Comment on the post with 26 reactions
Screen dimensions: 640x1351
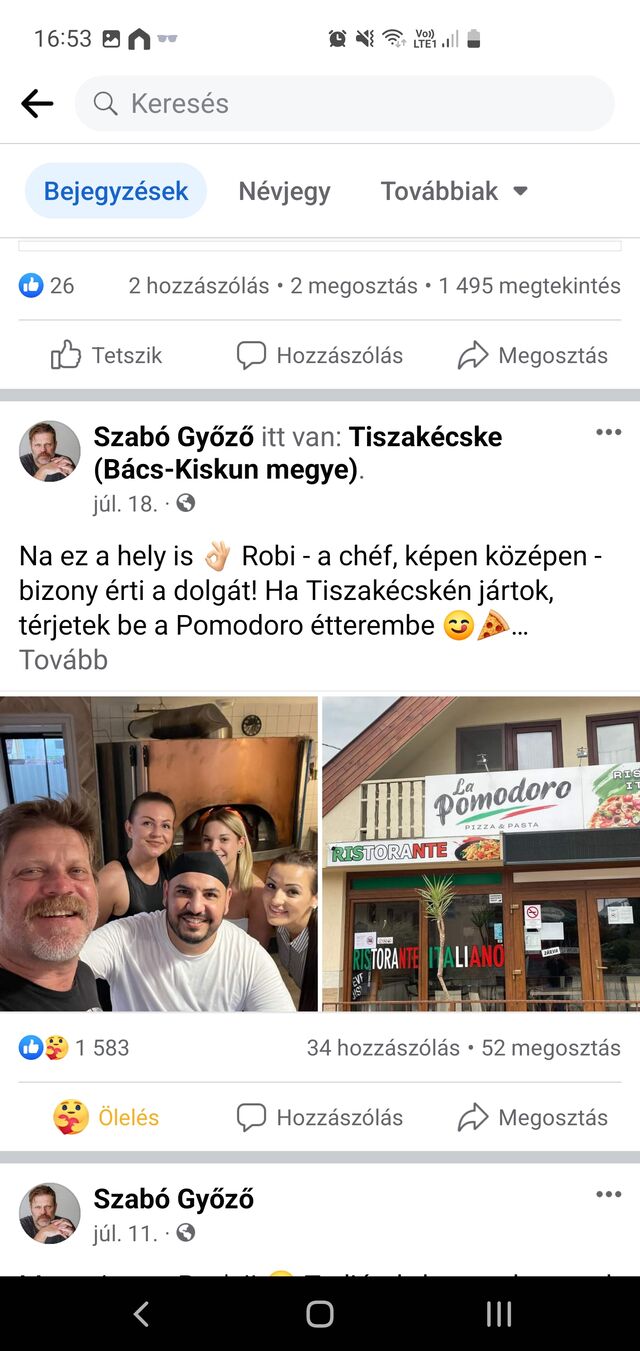coord(320,355)
